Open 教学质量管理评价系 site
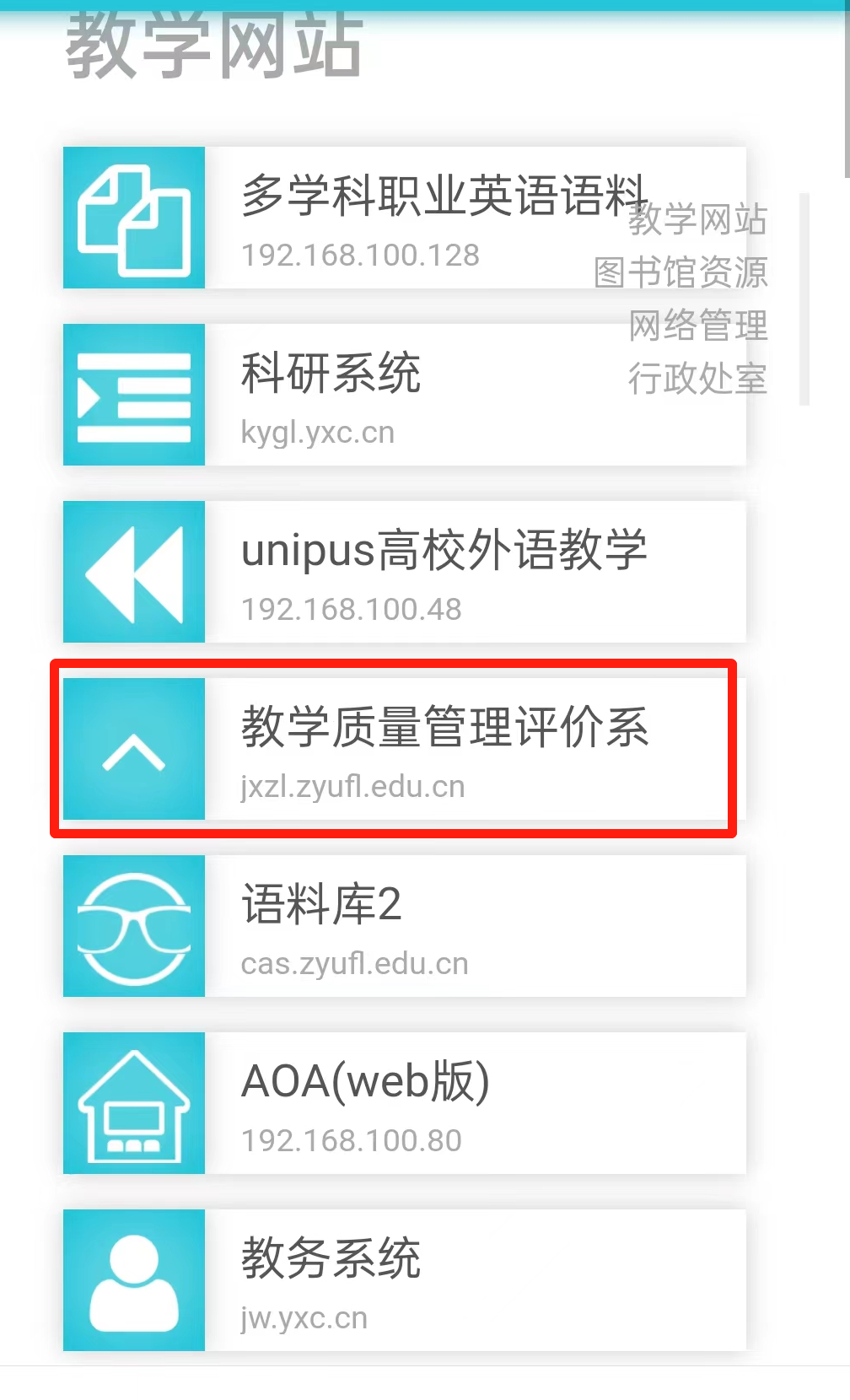The height and width of the screenshot is (1400, 850). coord(405,749)
